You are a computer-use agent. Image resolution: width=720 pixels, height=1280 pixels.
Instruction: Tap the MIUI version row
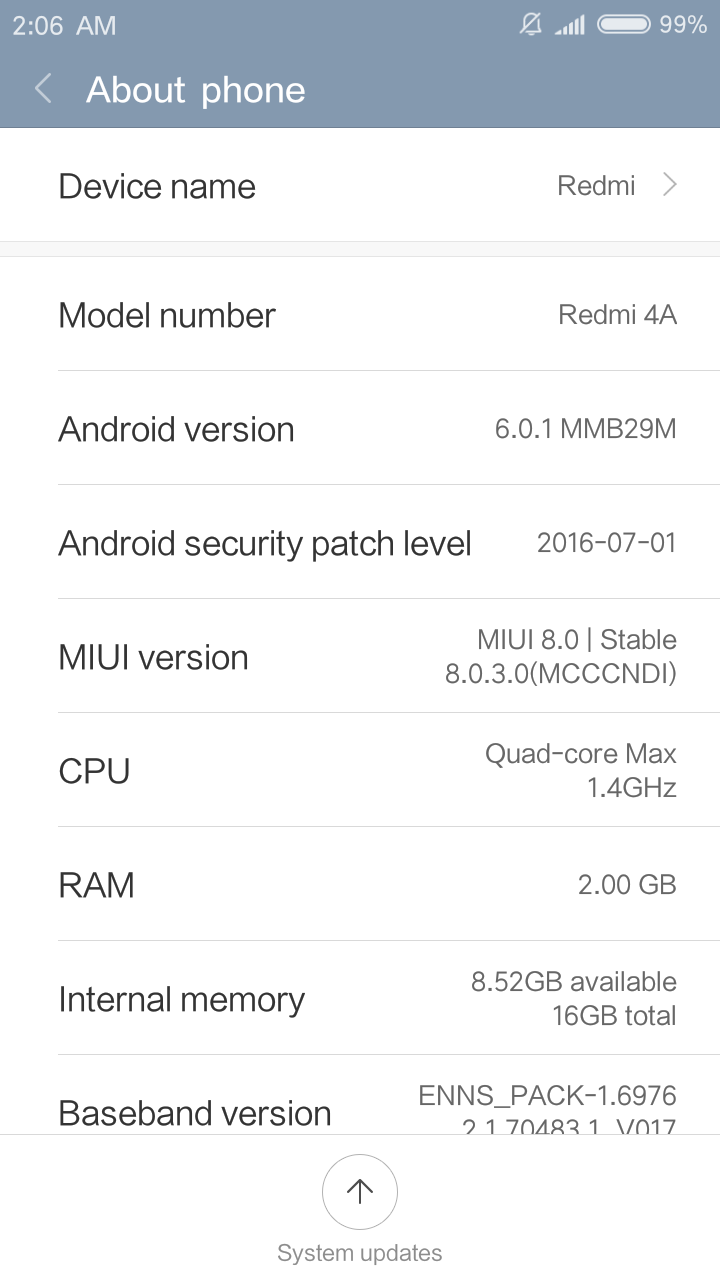pyautogui.click(x=360, y=657)
